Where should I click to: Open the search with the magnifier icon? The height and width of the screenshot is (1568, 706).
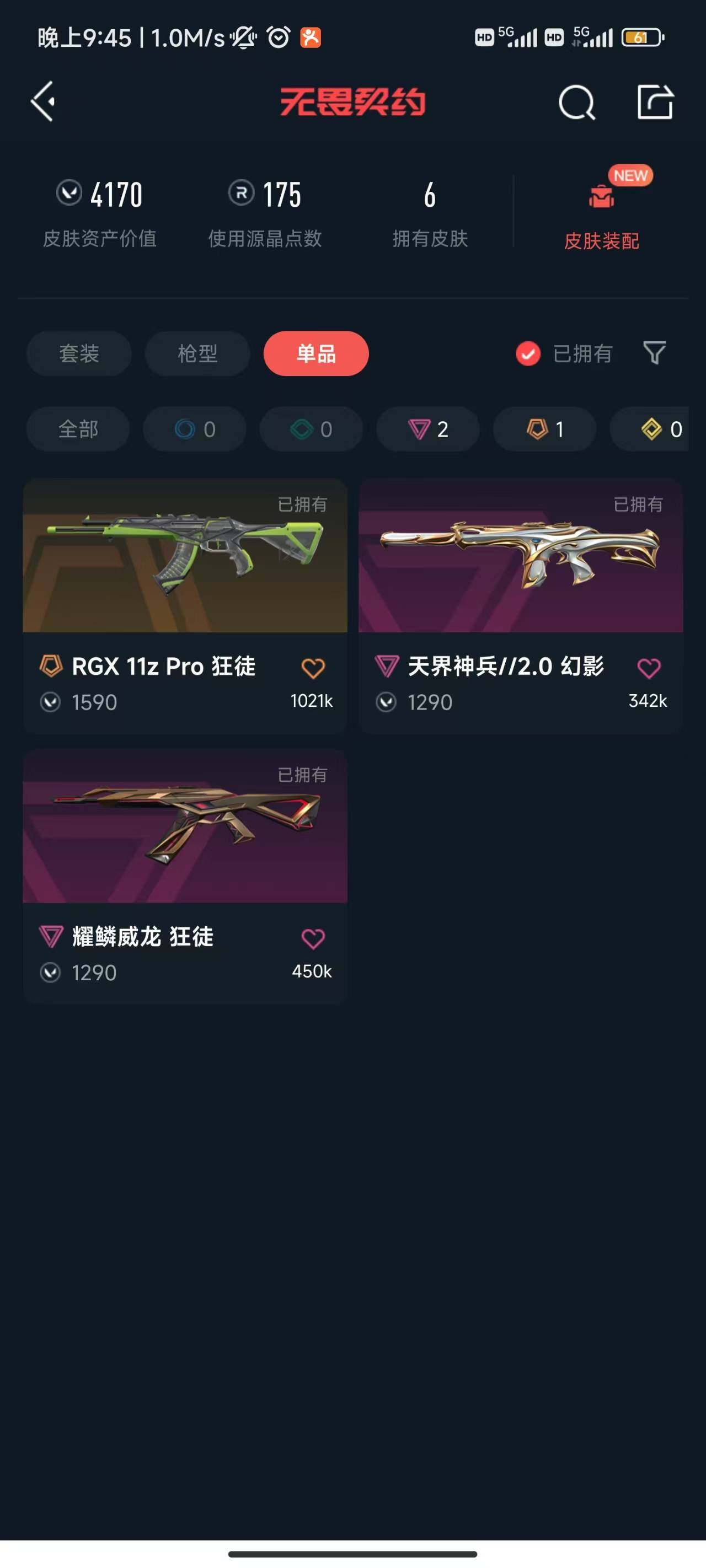[x=575, y=101]
